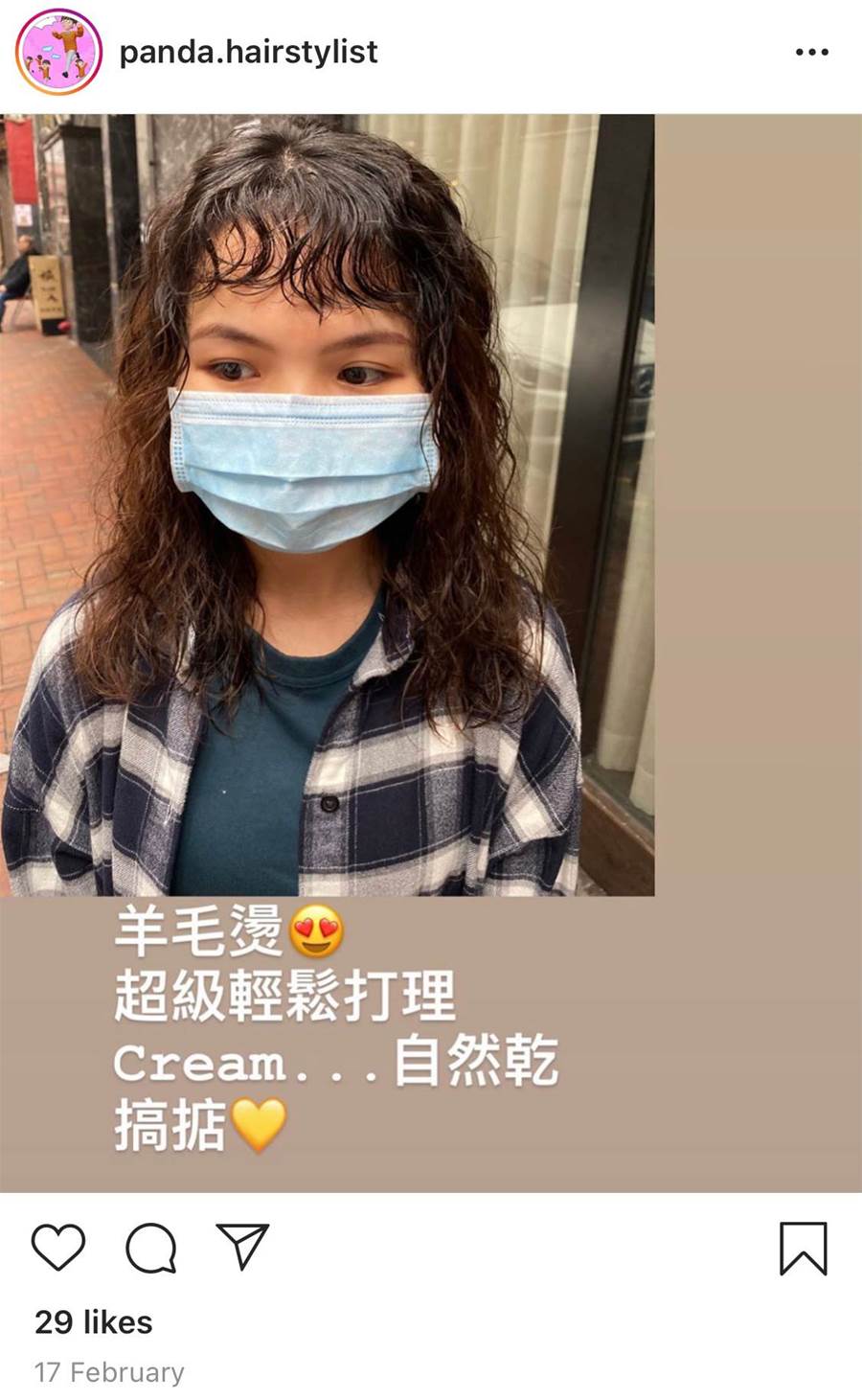Share post via the paper plane icon
This screenshot has width=862, height=1400.
pos(242,1247)
